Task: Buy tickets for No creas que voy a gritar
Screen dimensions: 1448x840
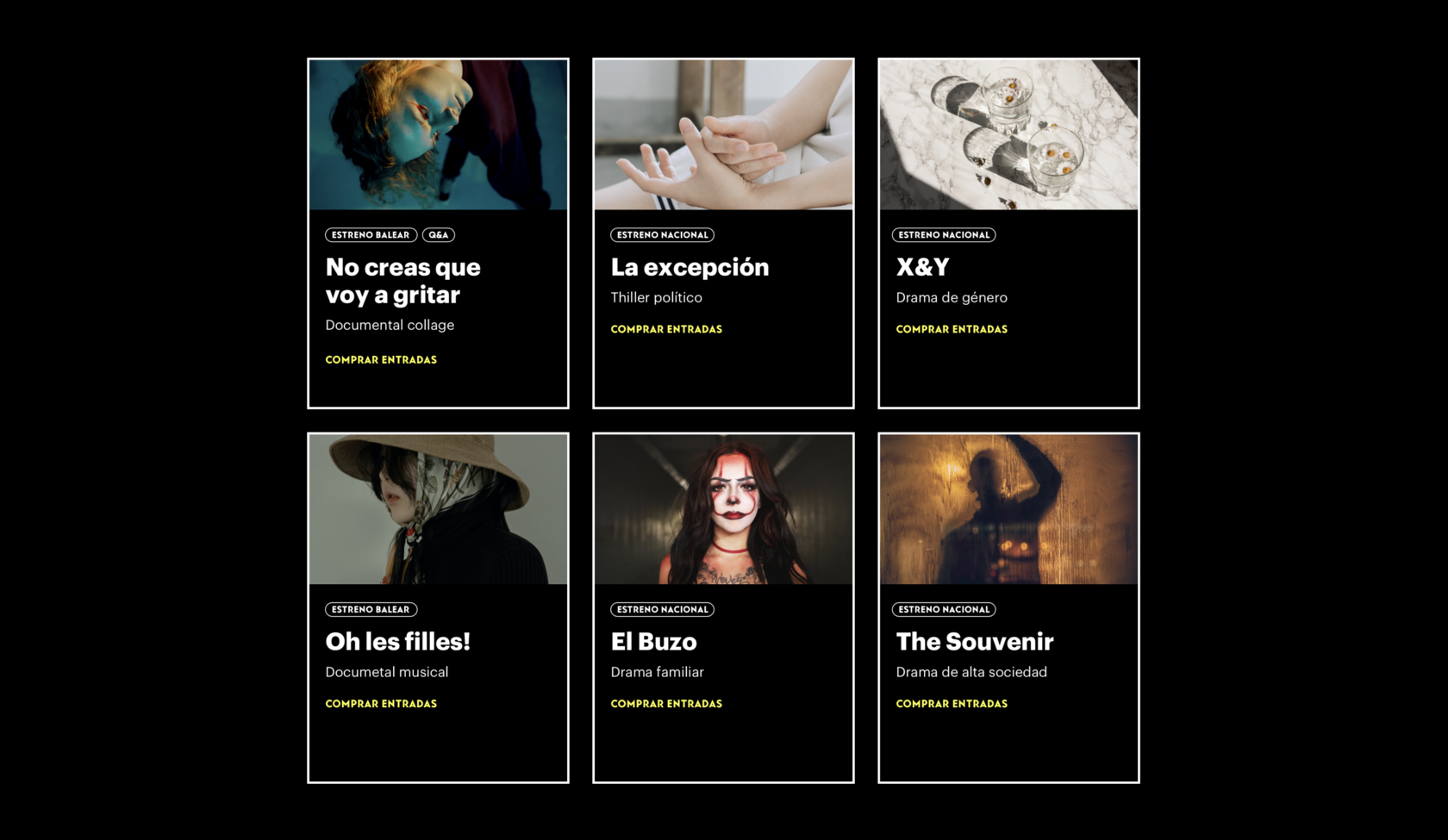Action: tap(381, 360)
